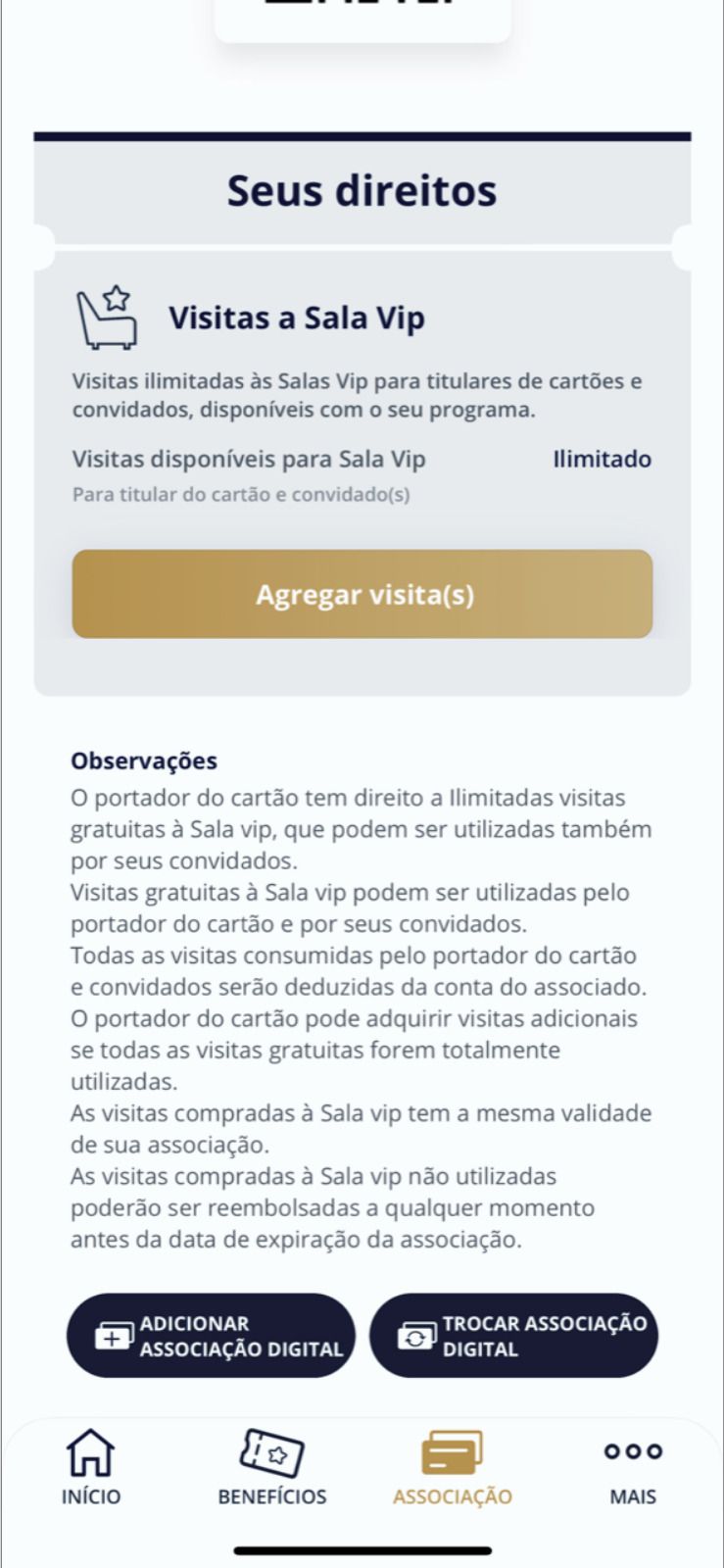Screen dimensions: 724x1568
Task: Open the Associação tab
Action: pos(453,1467)
